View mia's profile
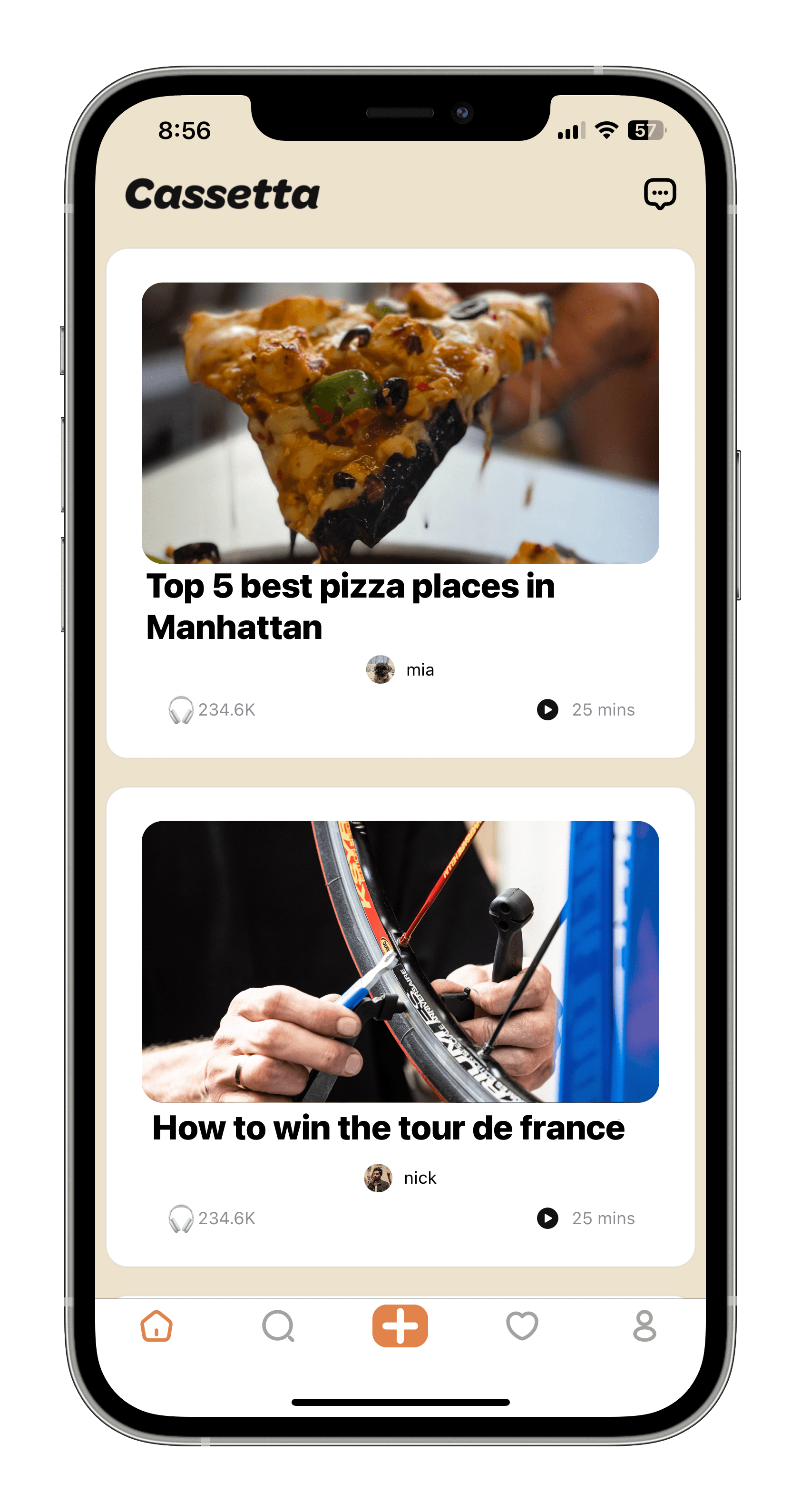Viewport: 801px width, 1512px height. [400, 670]
